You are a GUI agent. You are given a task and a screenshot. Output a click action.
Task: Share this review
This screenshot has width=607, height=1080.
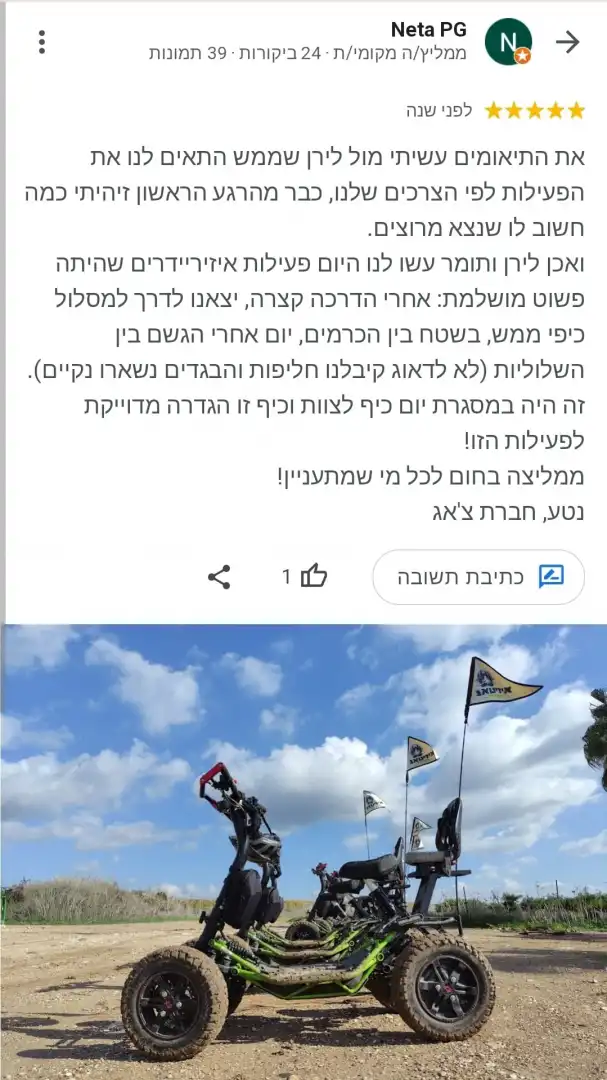pos(219,577)
